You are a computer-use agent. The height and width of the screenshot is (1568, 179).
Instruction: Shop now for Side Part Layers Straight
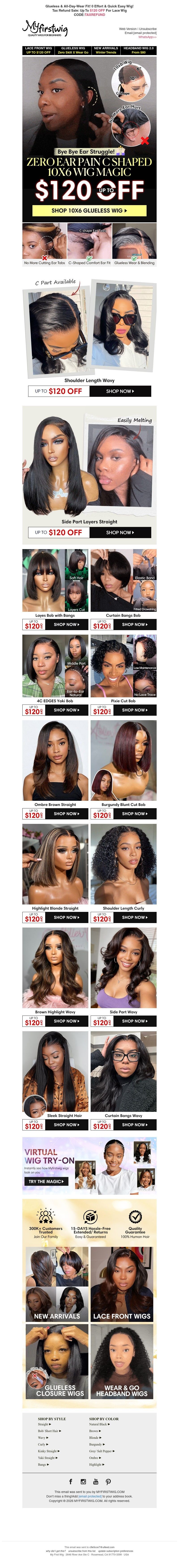tap(120, 532)
